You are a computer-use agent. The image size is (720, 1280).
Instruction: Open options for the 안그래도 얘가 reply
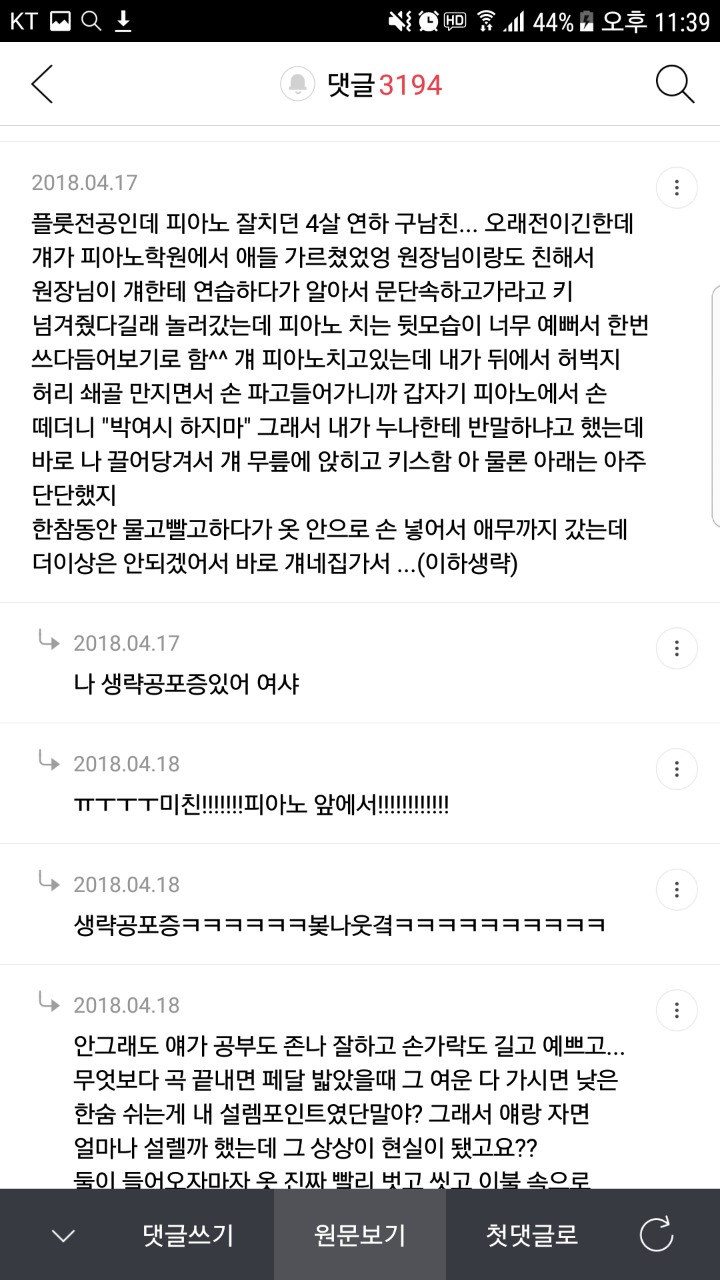(x=677, y=1010)
